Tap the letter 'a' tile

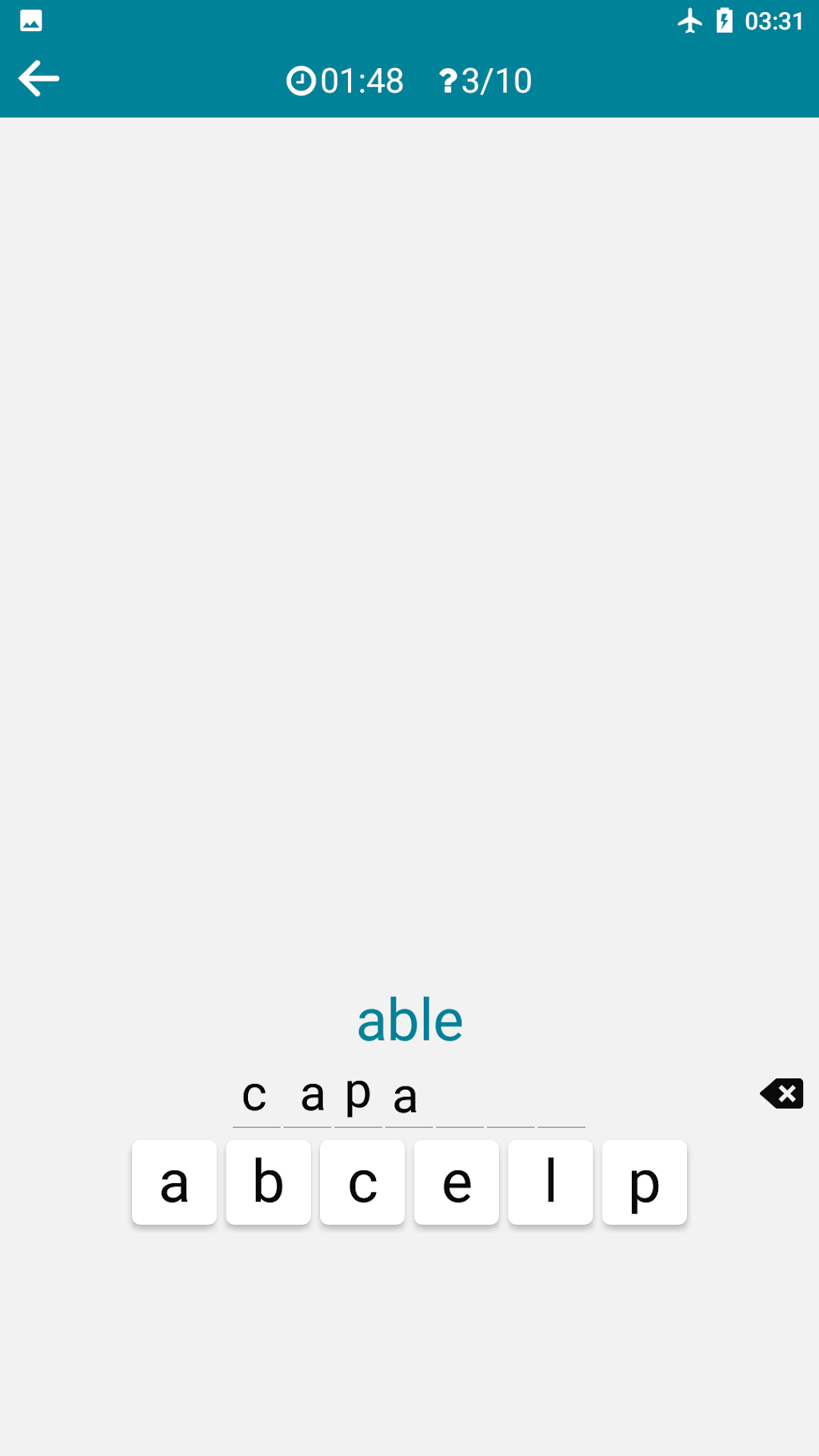174,1182
